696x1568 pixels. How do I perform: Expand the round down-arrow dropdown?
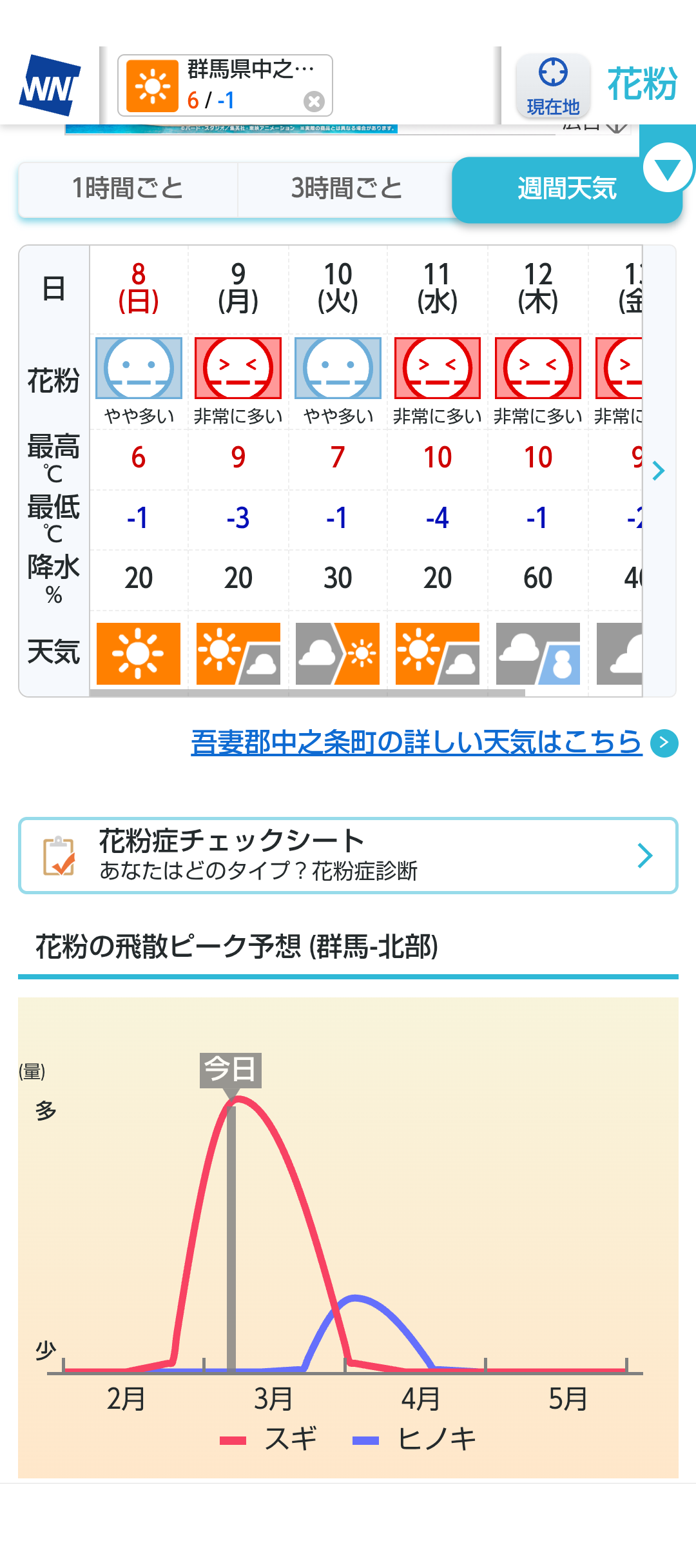coord(667,168)
